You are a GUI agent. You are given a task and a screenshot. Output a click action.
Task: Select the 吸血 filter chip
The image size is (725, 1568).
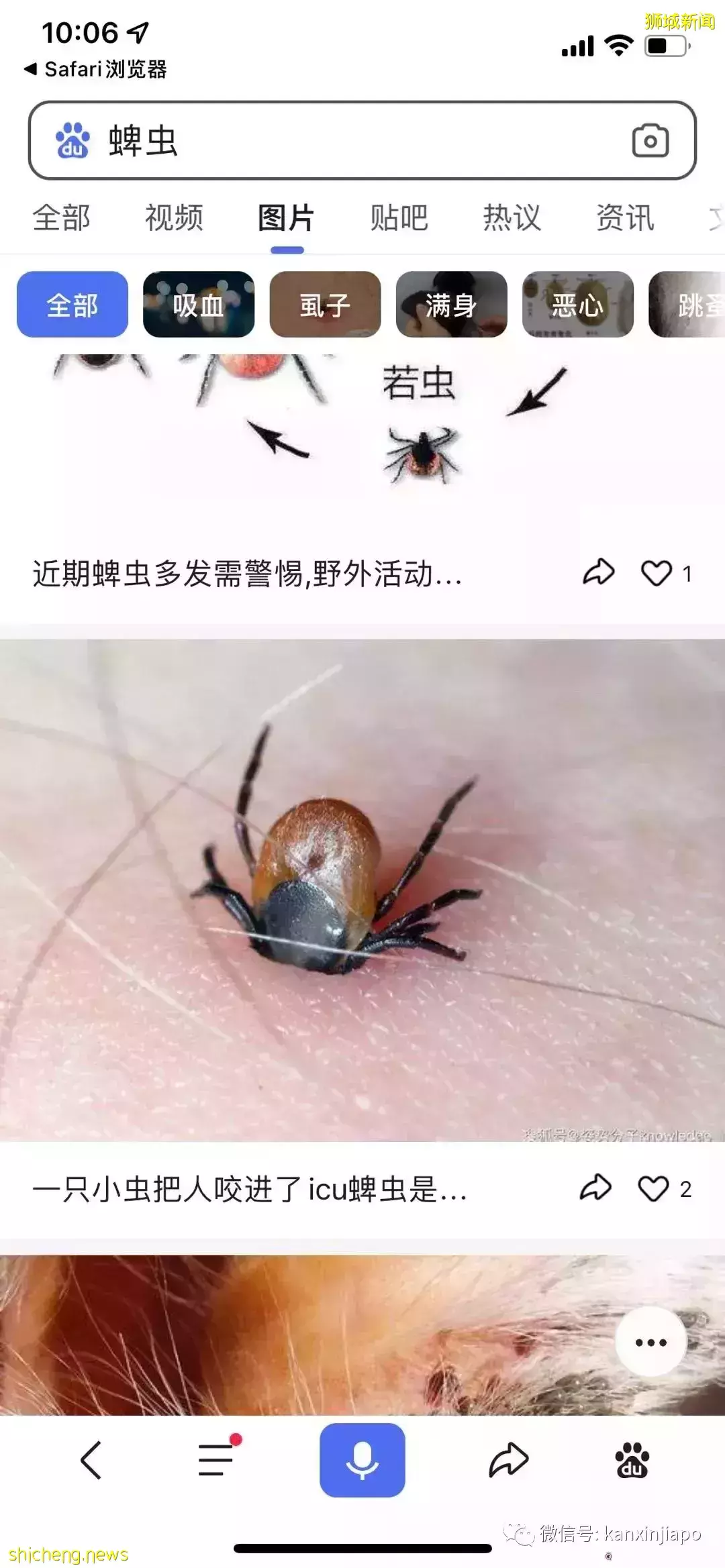(198, 305)
